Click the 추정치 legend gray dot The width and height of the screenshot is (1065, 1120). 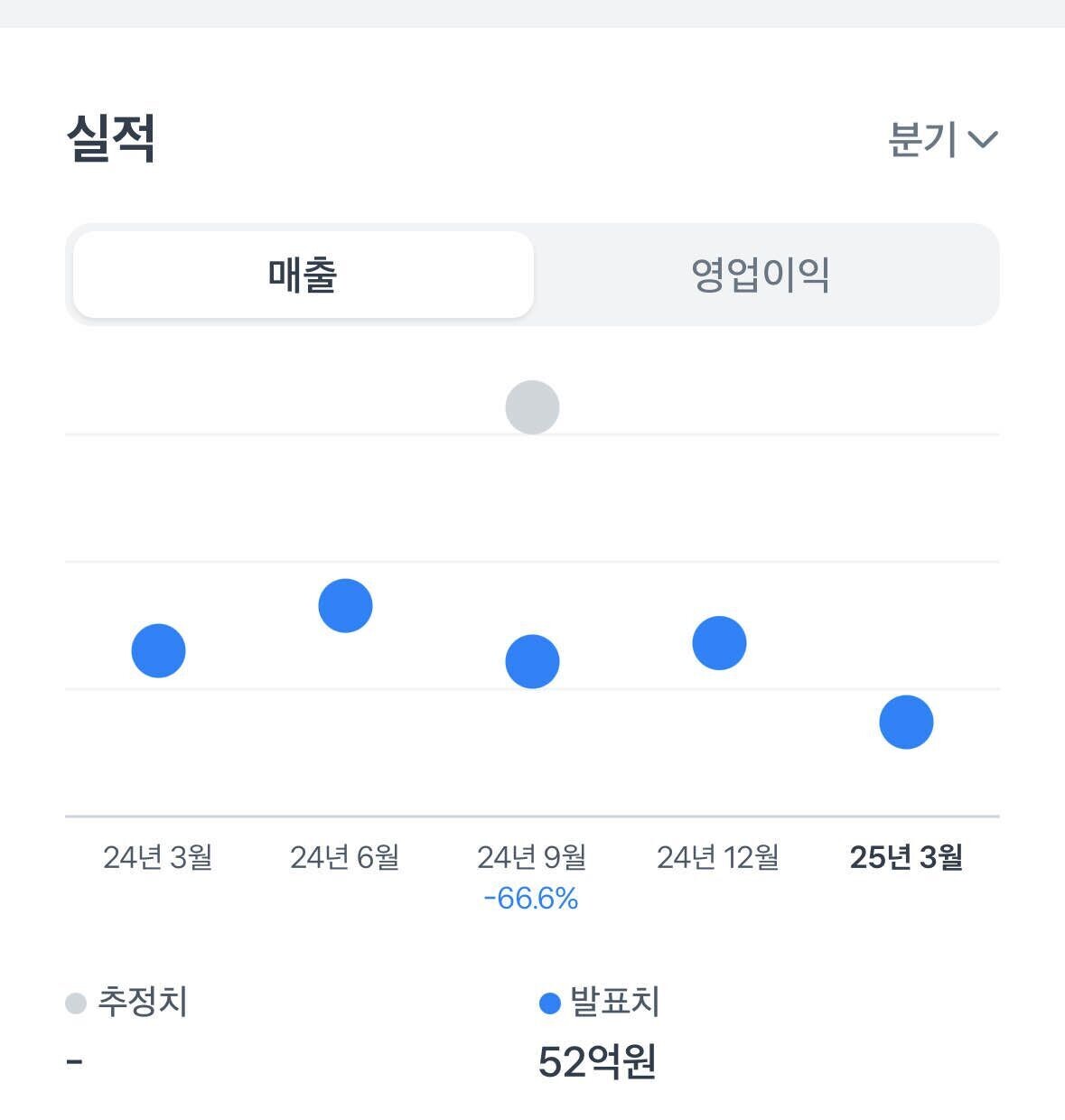[x=76, y=1003]
